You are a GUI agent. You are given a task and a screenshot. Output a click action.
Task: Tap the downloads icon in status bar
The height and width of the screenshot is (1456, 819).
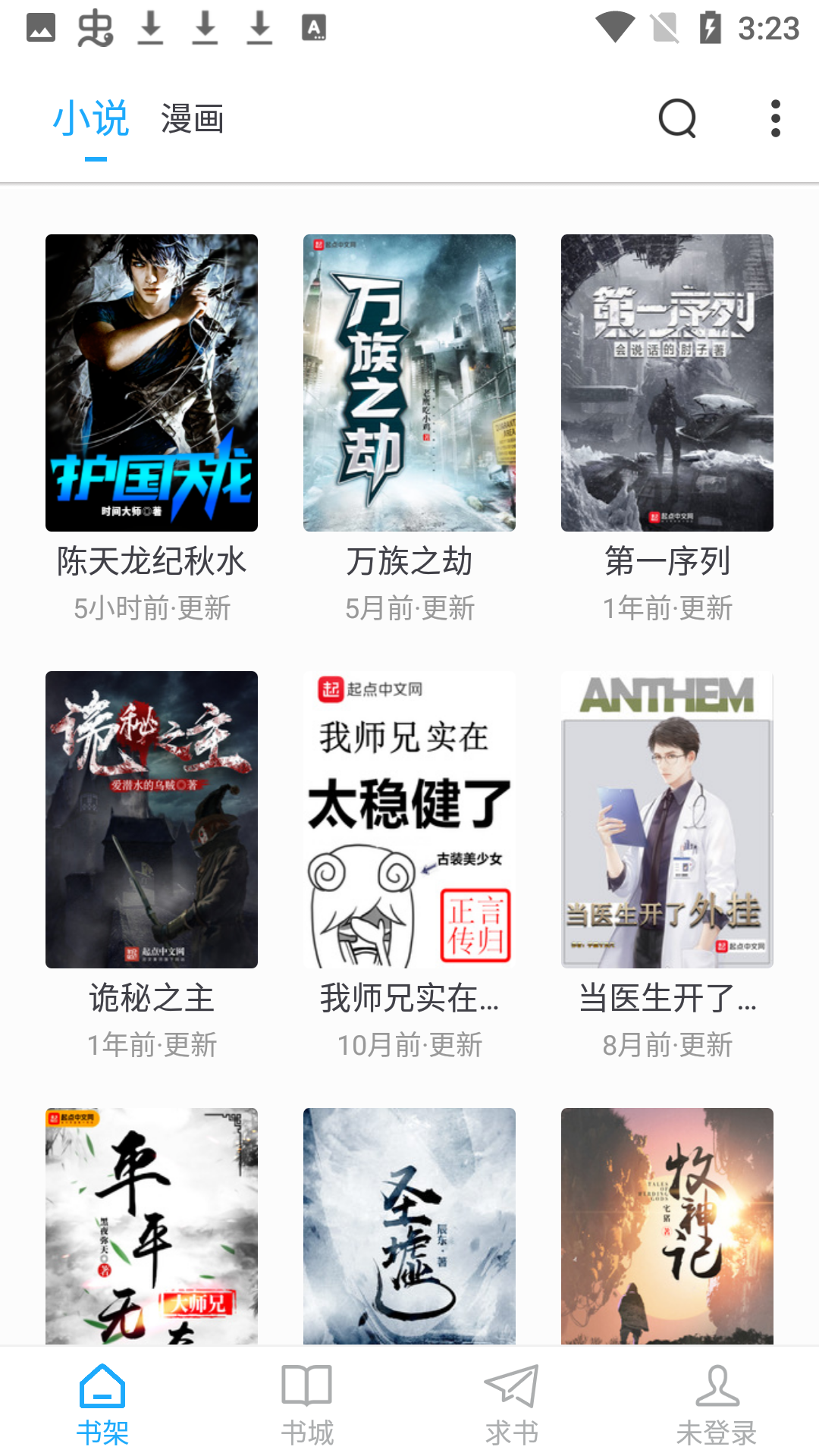(x=149, y=29)
